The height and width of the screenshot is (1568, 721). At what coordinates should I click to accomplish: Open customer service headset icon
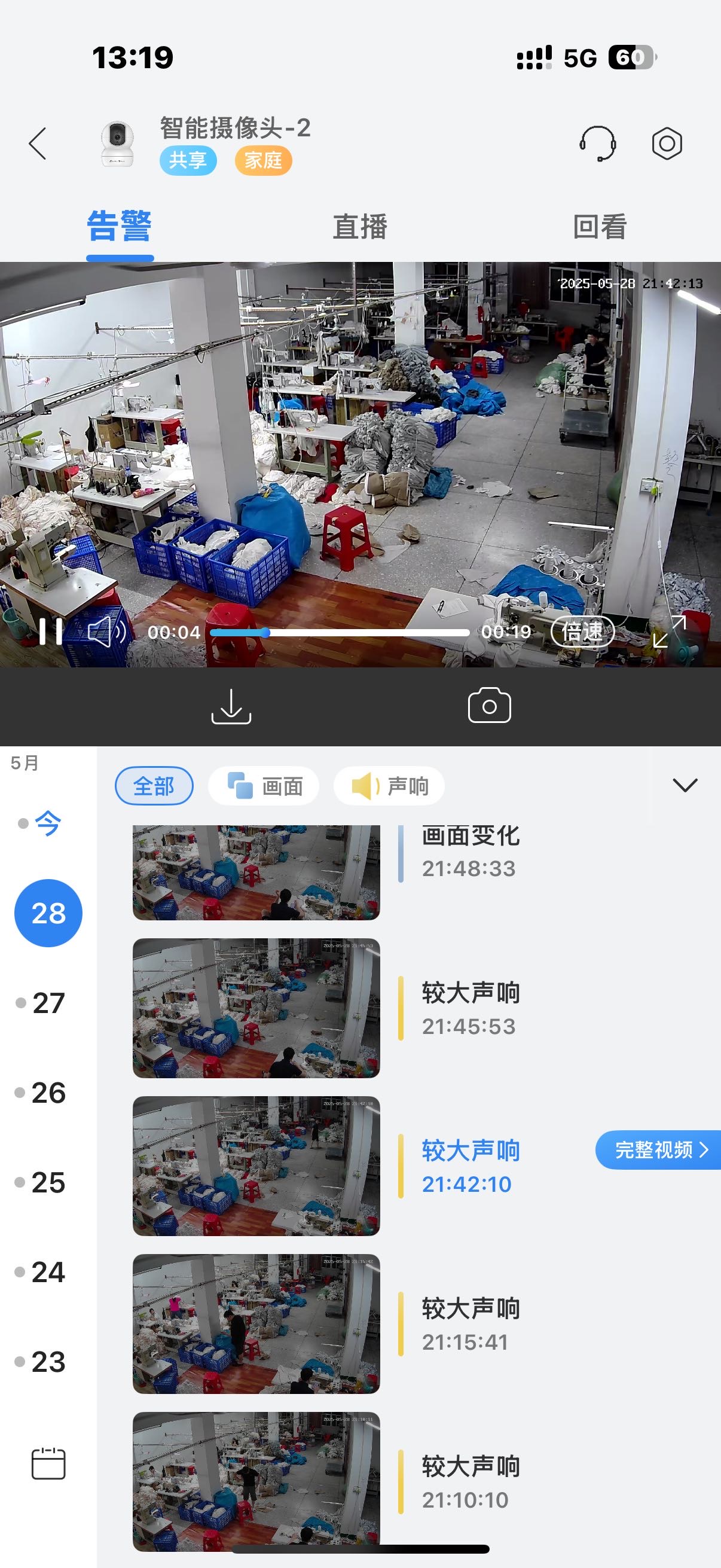coord(597,144)
